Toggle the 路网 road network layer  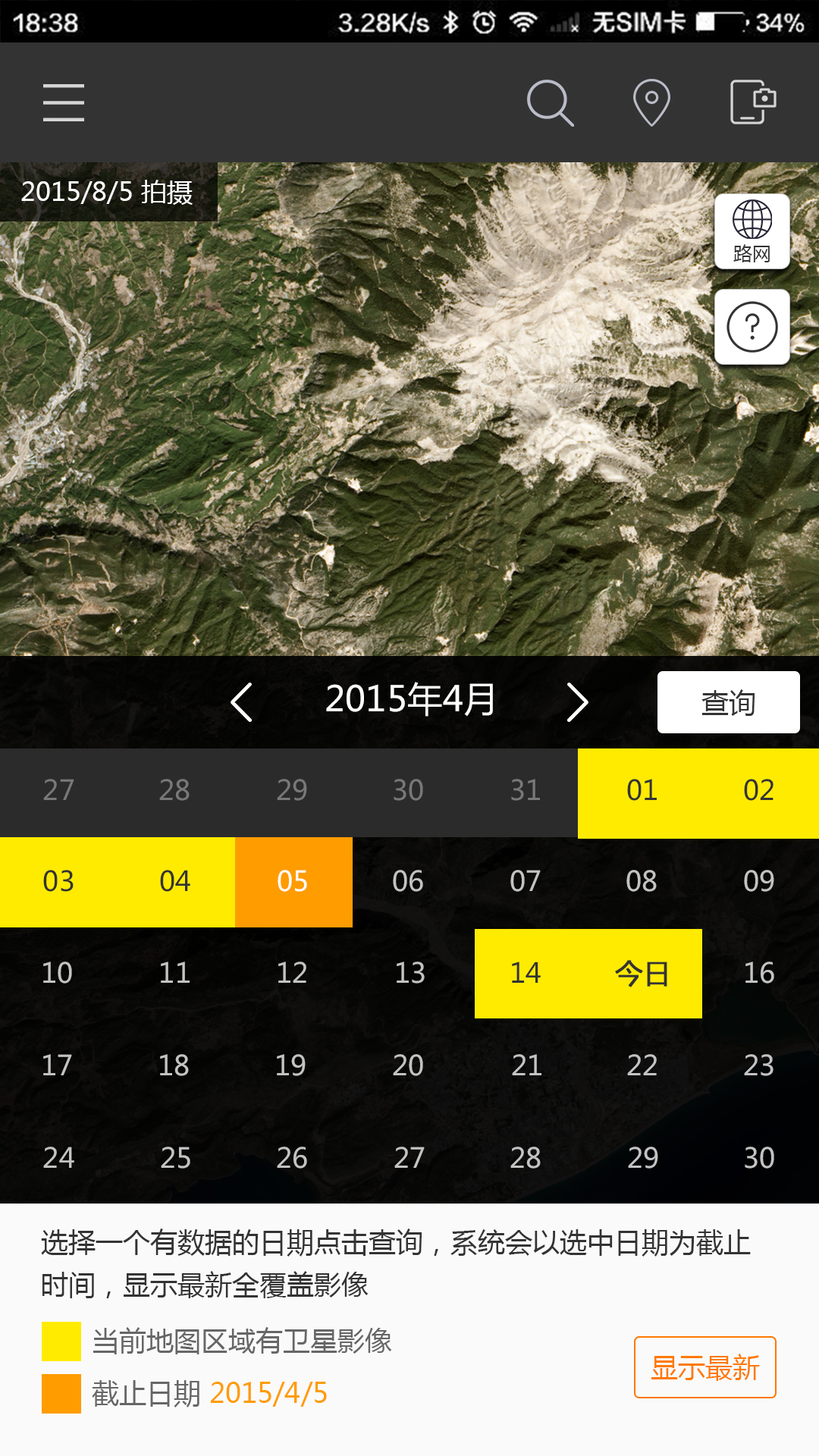[752, 231]
